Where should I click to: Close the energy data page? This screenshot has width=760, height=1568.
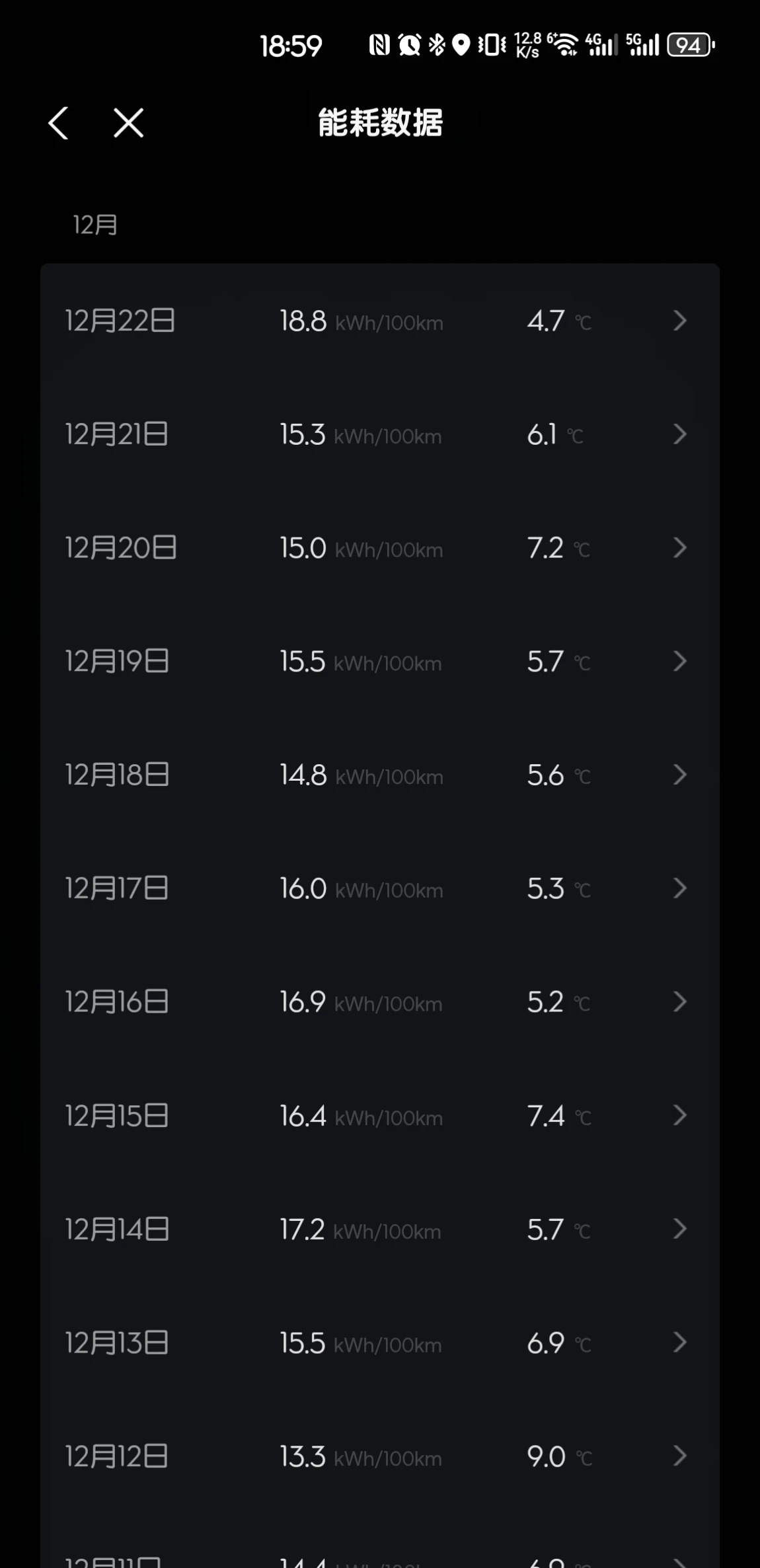coord(128,123)
